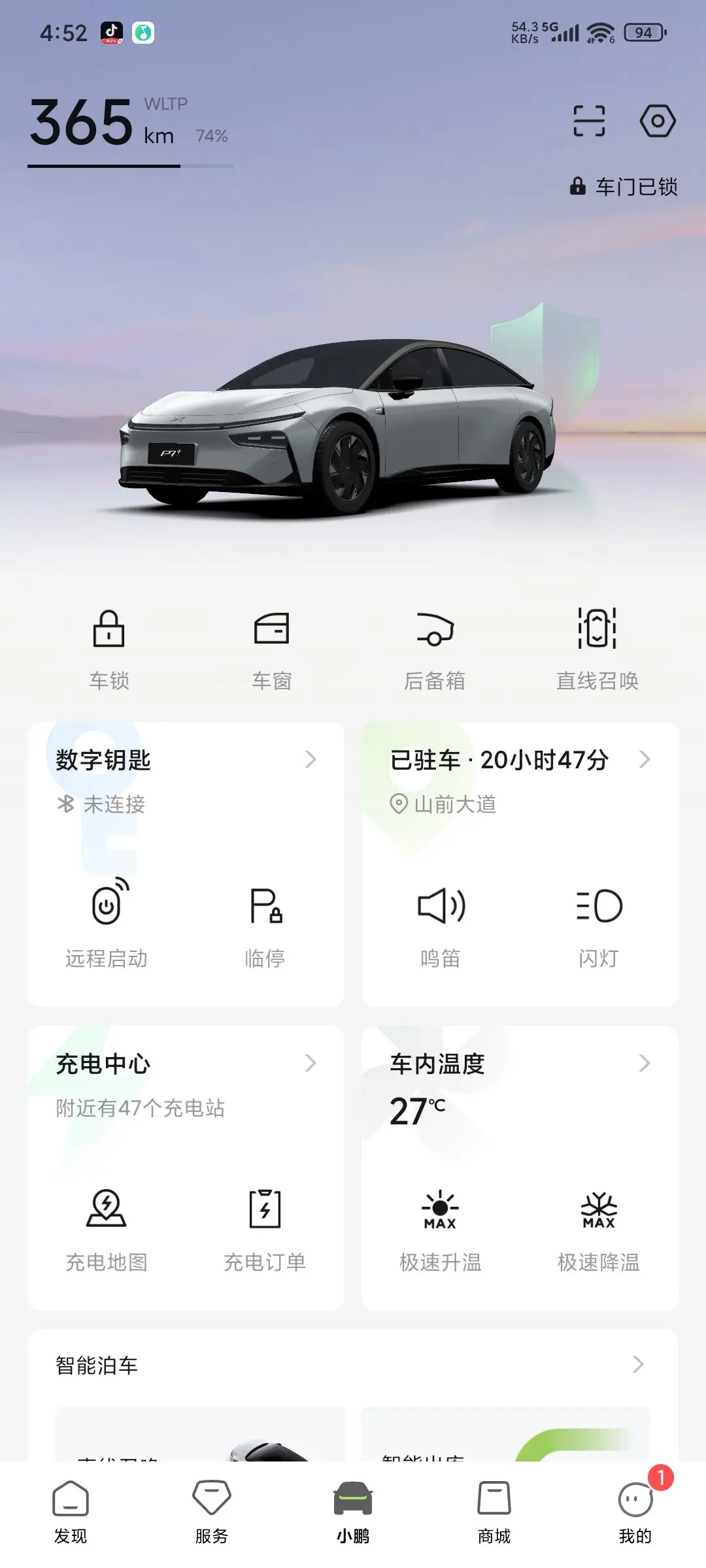Open the hexagon settings icon
Viewport: 706px width, 1568px height.
click(657, 121)
